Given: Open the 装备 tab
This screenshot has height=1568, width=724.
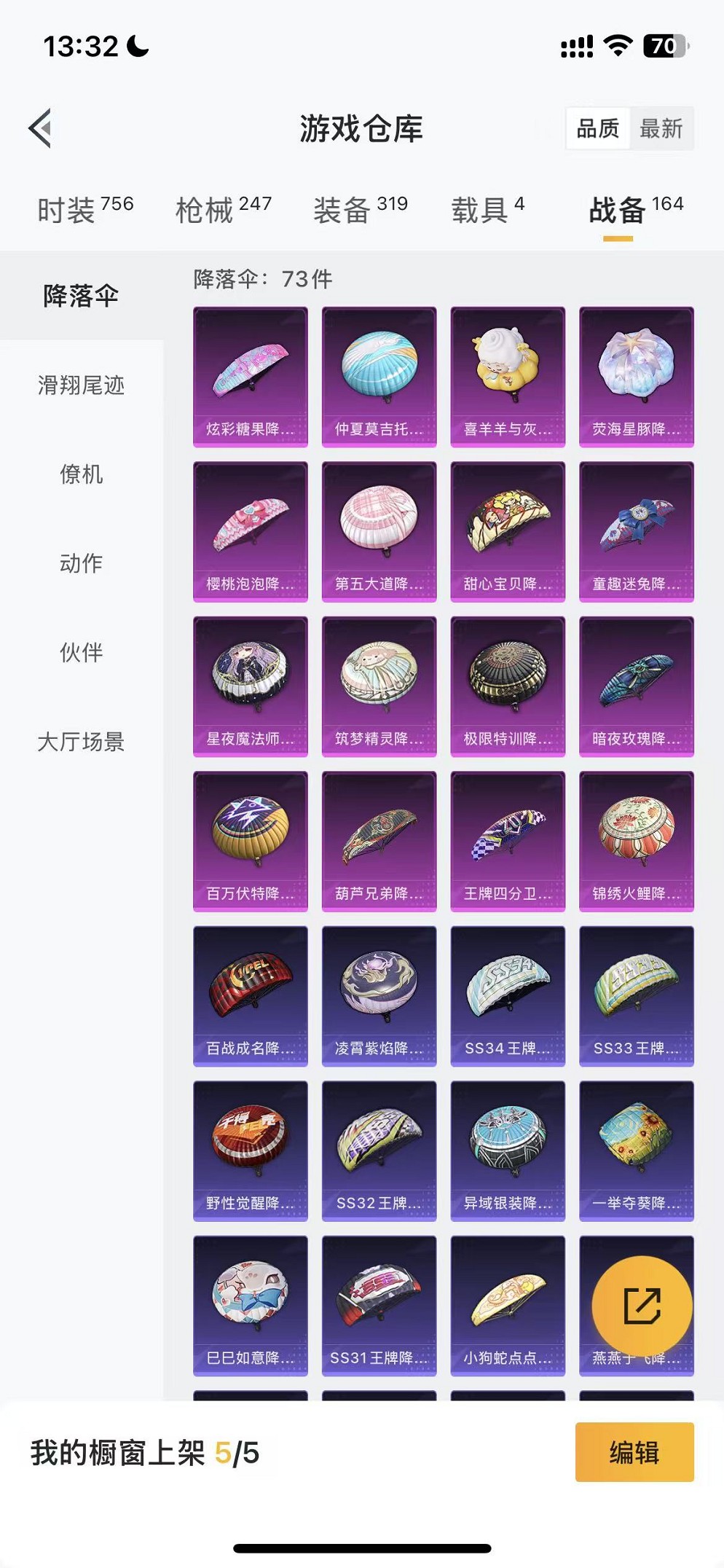Looking at the screenshot, I should pyautogui.click(x=360, y=210).
